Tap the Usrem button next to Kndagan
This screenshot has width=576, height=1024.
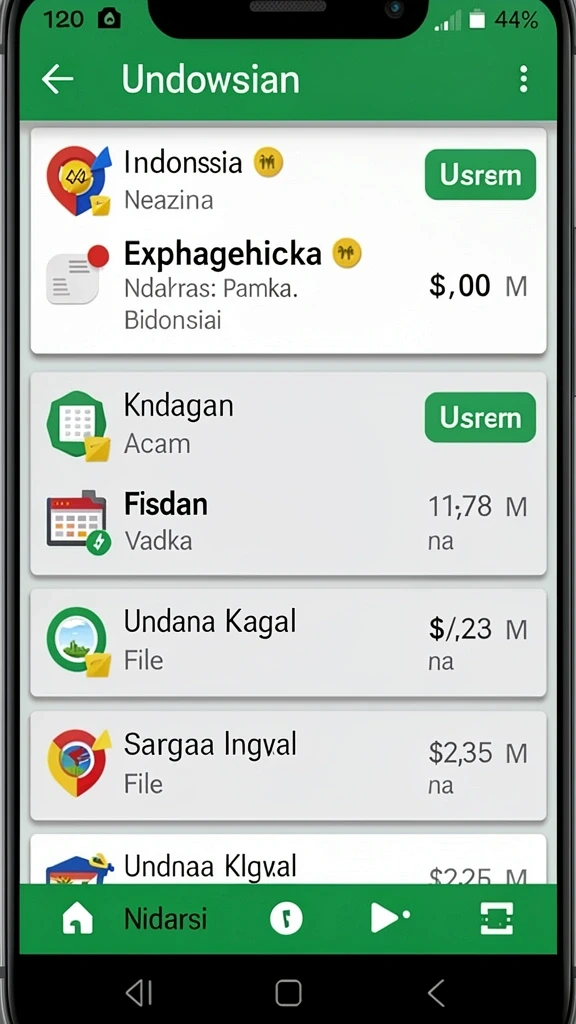(480, 417)
